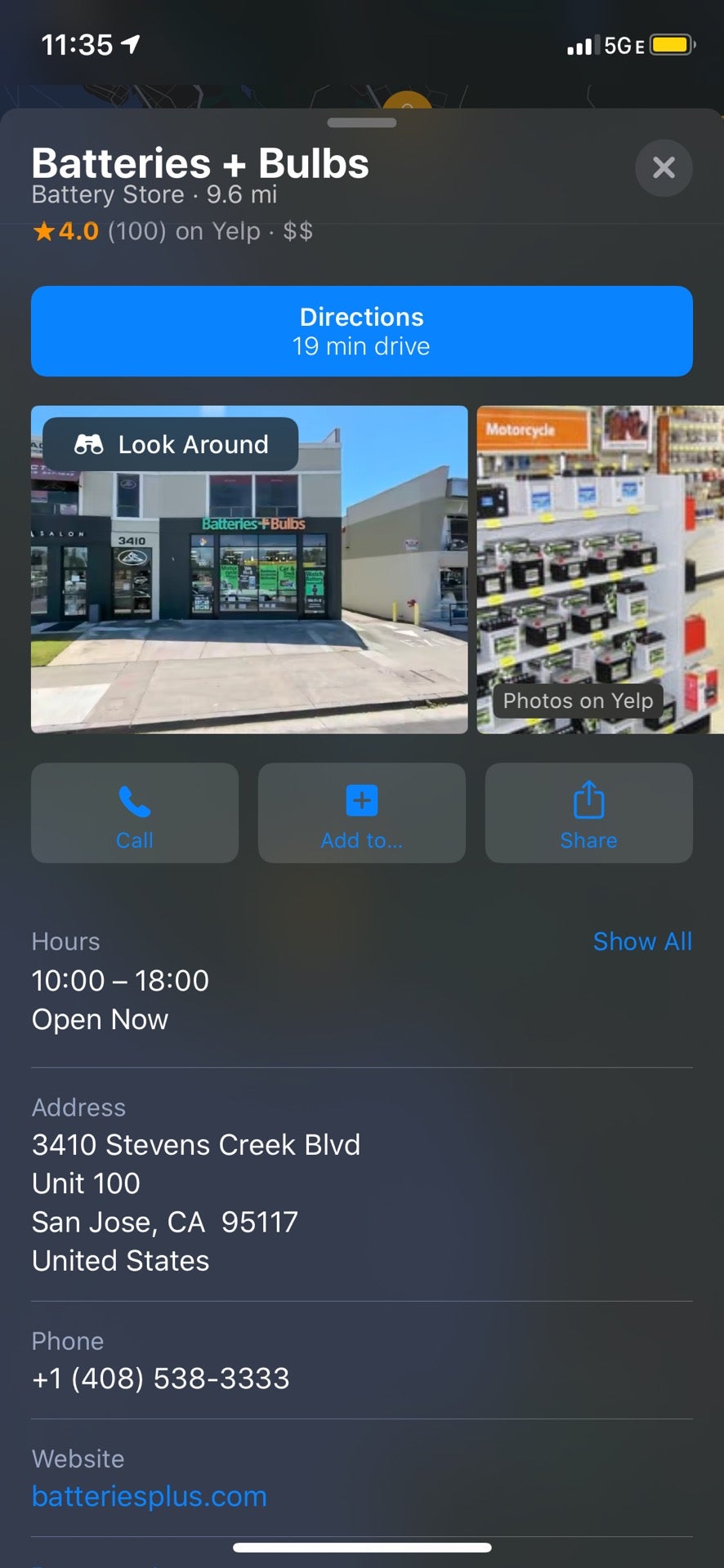Call the store

(135, 813)
